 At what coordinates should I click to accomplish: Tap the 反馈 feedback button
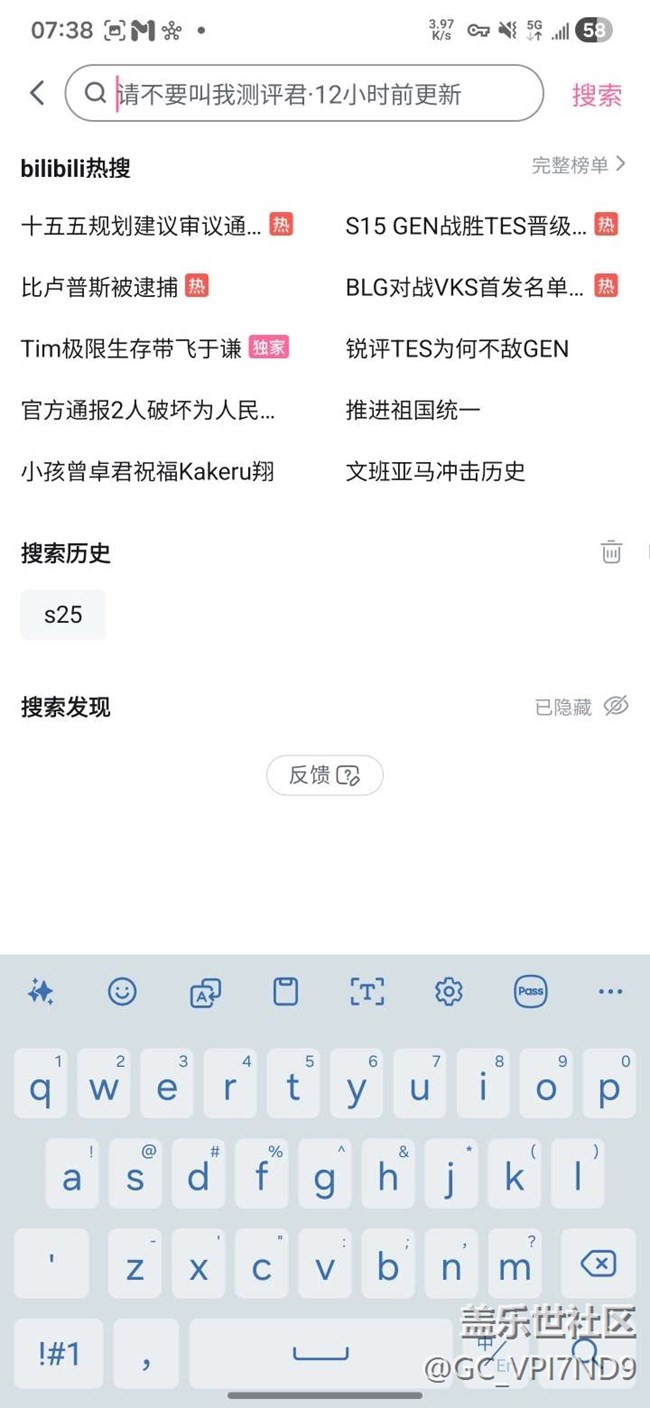pos(324,775)
